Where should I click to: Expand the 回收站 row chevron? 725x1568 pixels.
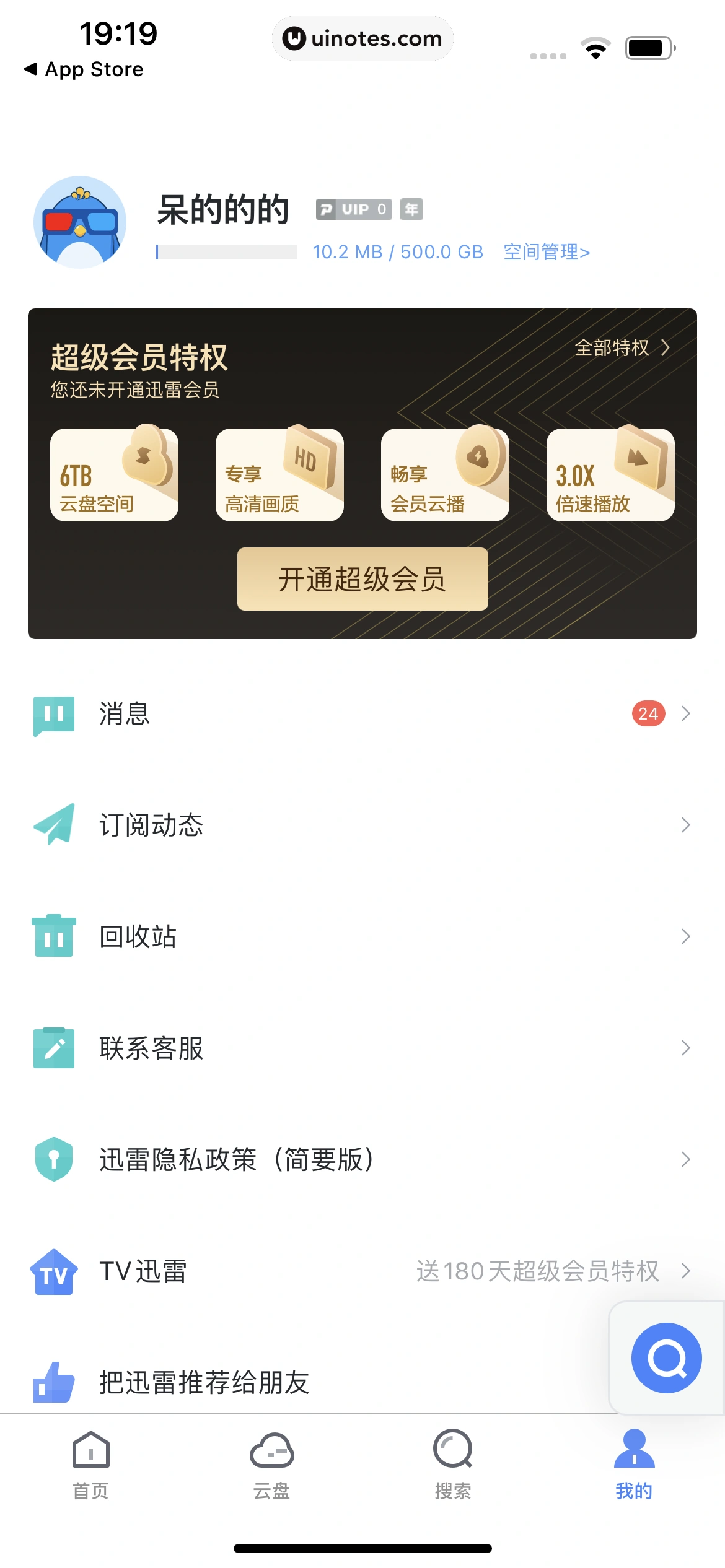coord(685,936)
